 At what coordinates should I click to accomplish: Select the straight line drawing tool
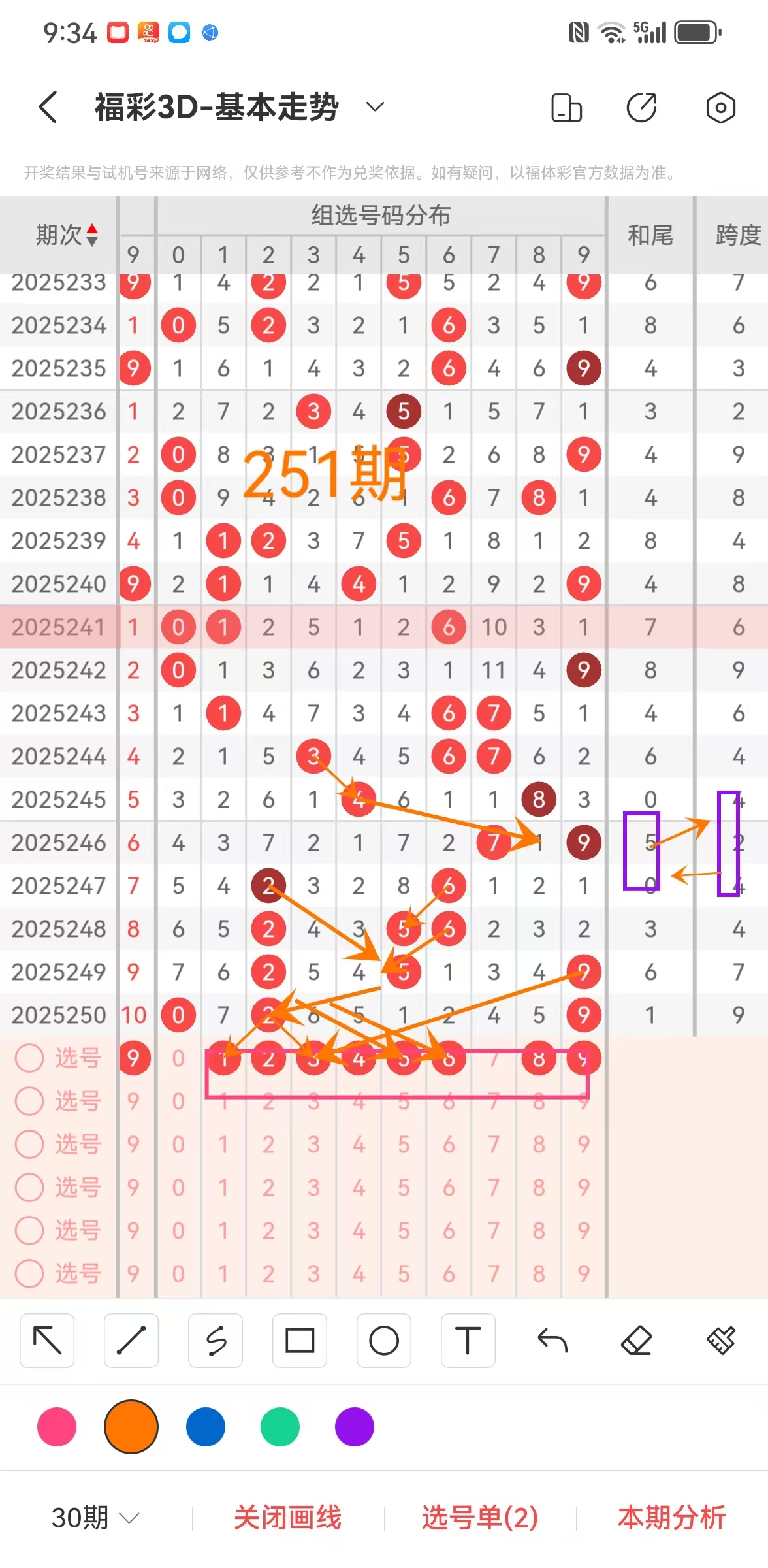pos(131,1341)
